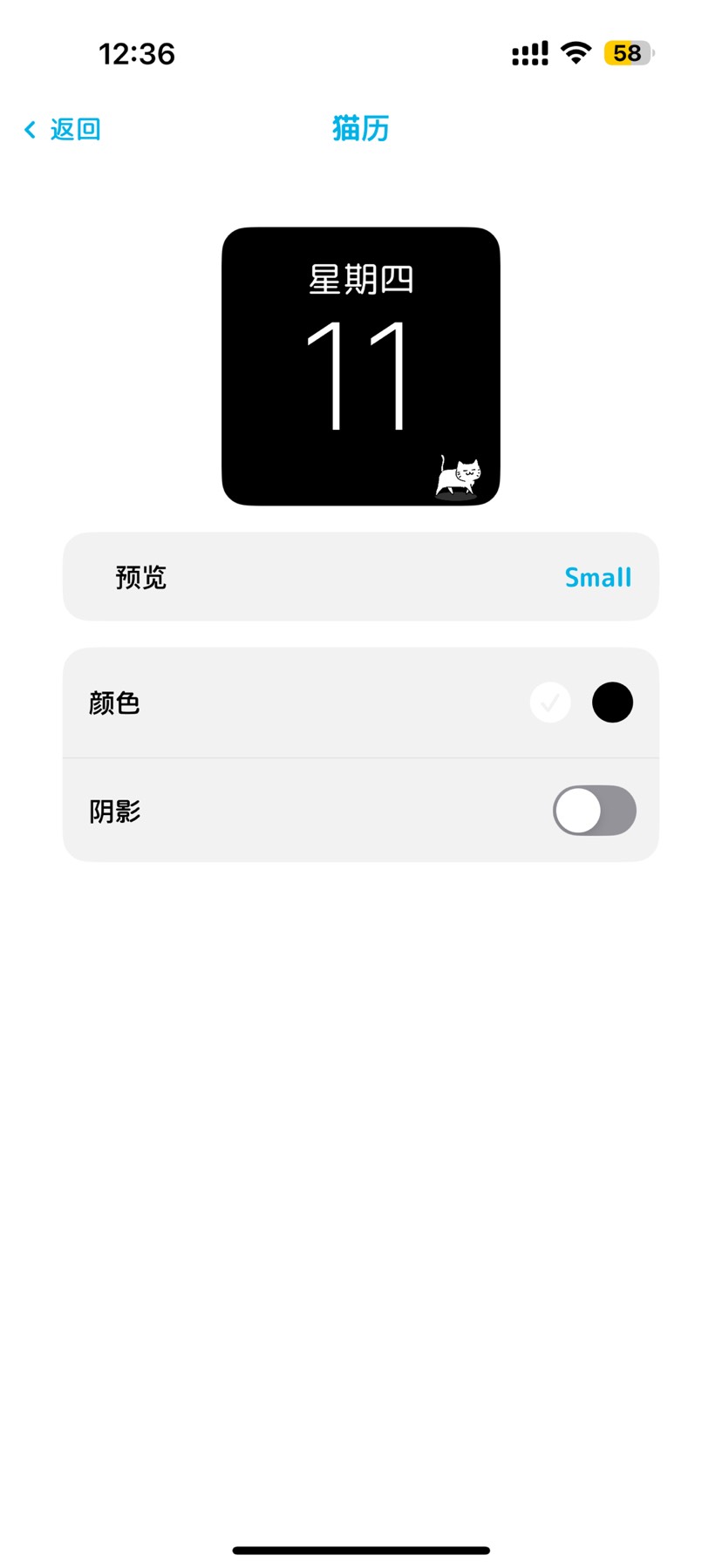The width and height of the screenshot is (722, 1568).
Task: Tap the 星期四 weekday label on the widget
Action: tap(360, 281)
